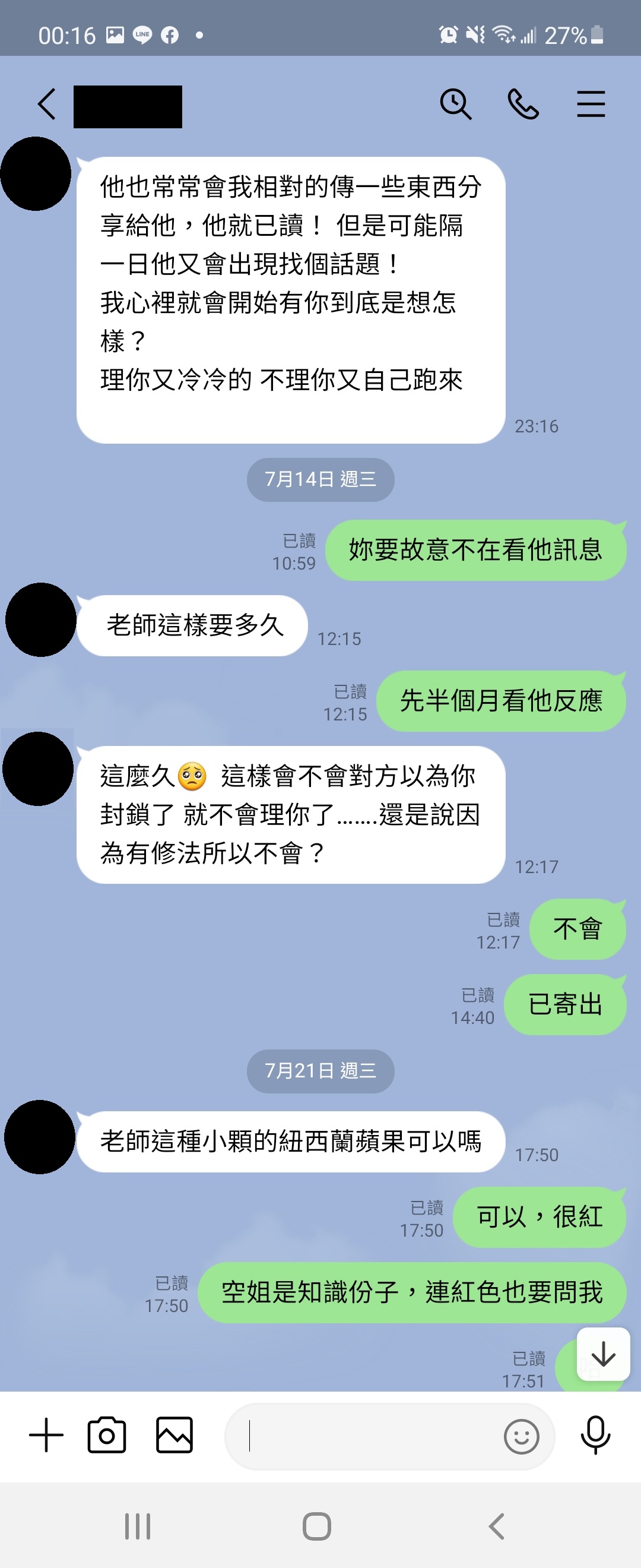
Task: Open the emoji sticker picker
Action: [x=521, y=1437]
